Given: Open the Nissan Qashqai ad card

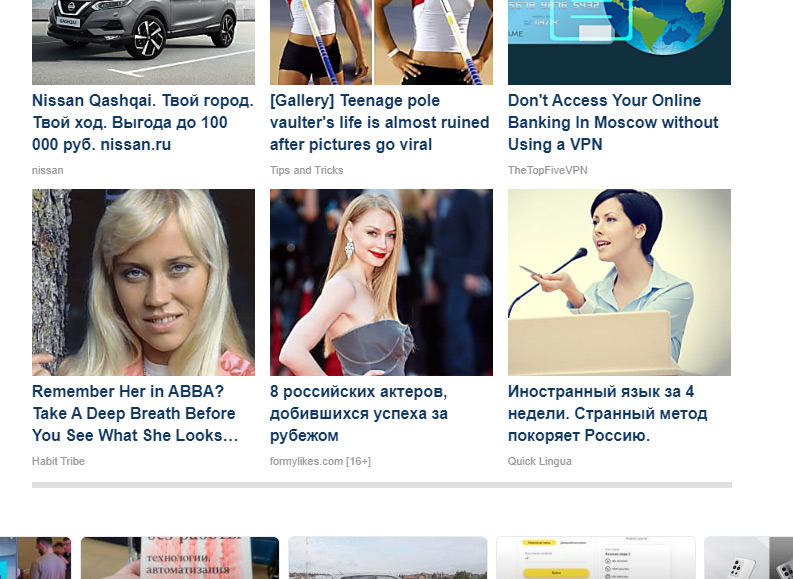Looking at the screenshot, I should (x=143, y=122).
